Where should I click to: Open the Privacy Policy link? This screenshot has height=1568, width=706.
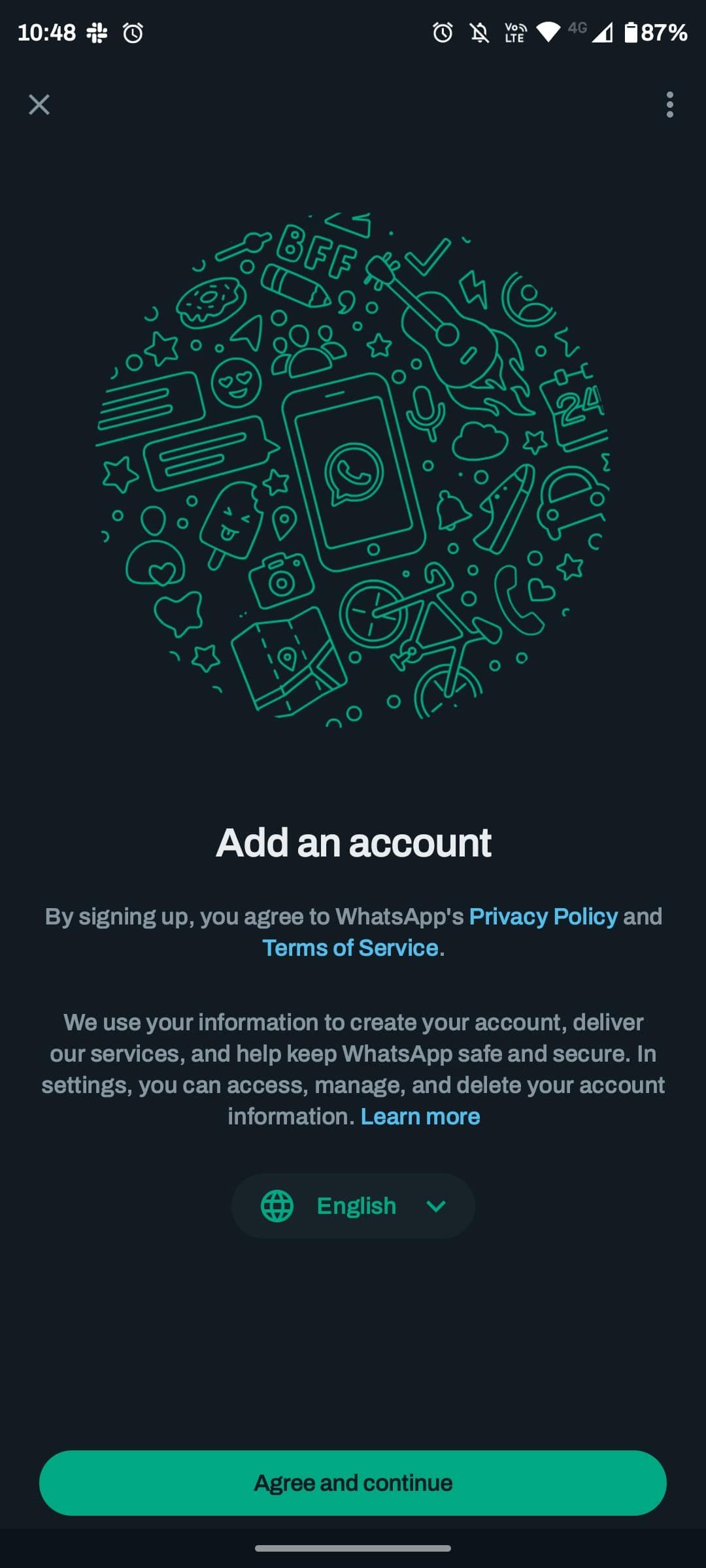[543, 916]
